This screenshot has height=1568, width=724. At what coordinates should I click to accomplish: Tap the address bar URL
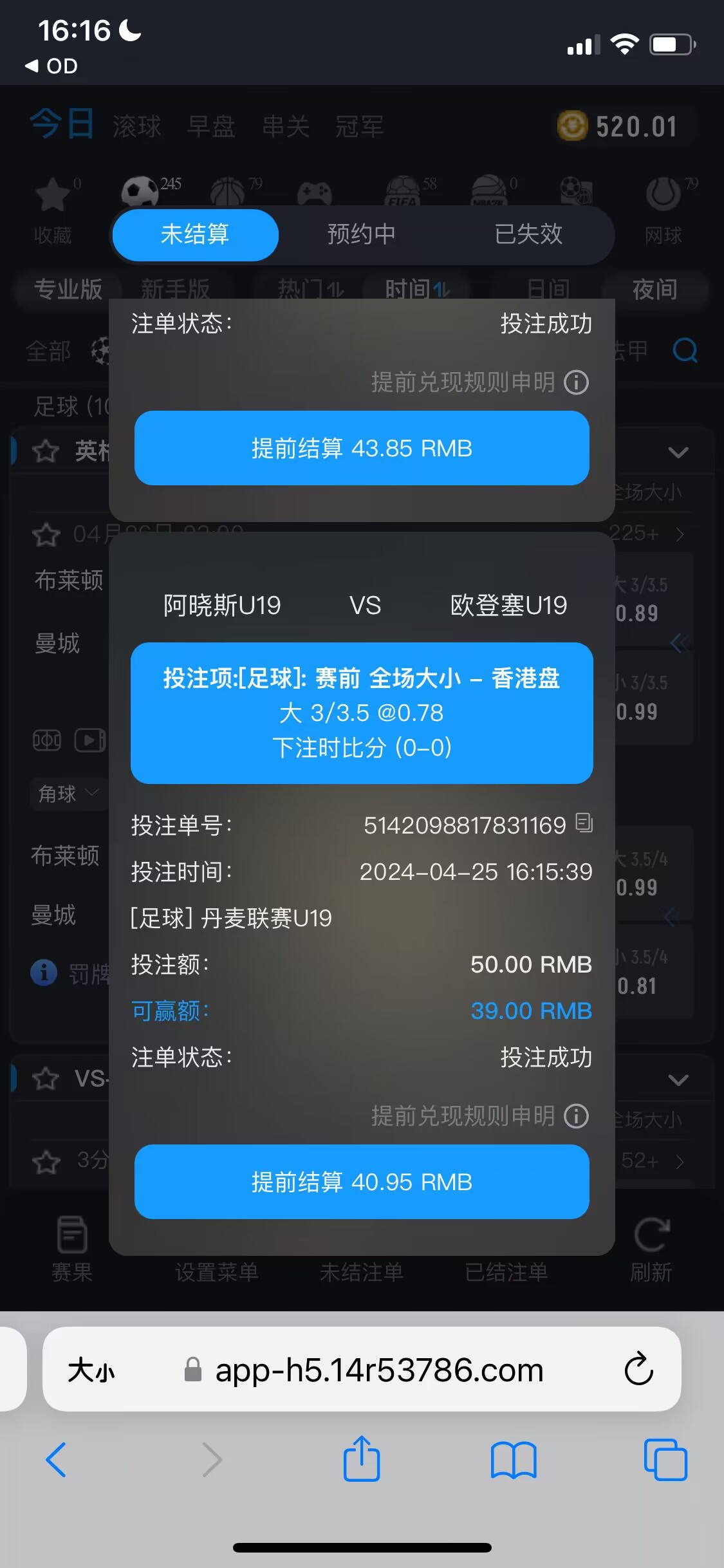(378, 1370)
